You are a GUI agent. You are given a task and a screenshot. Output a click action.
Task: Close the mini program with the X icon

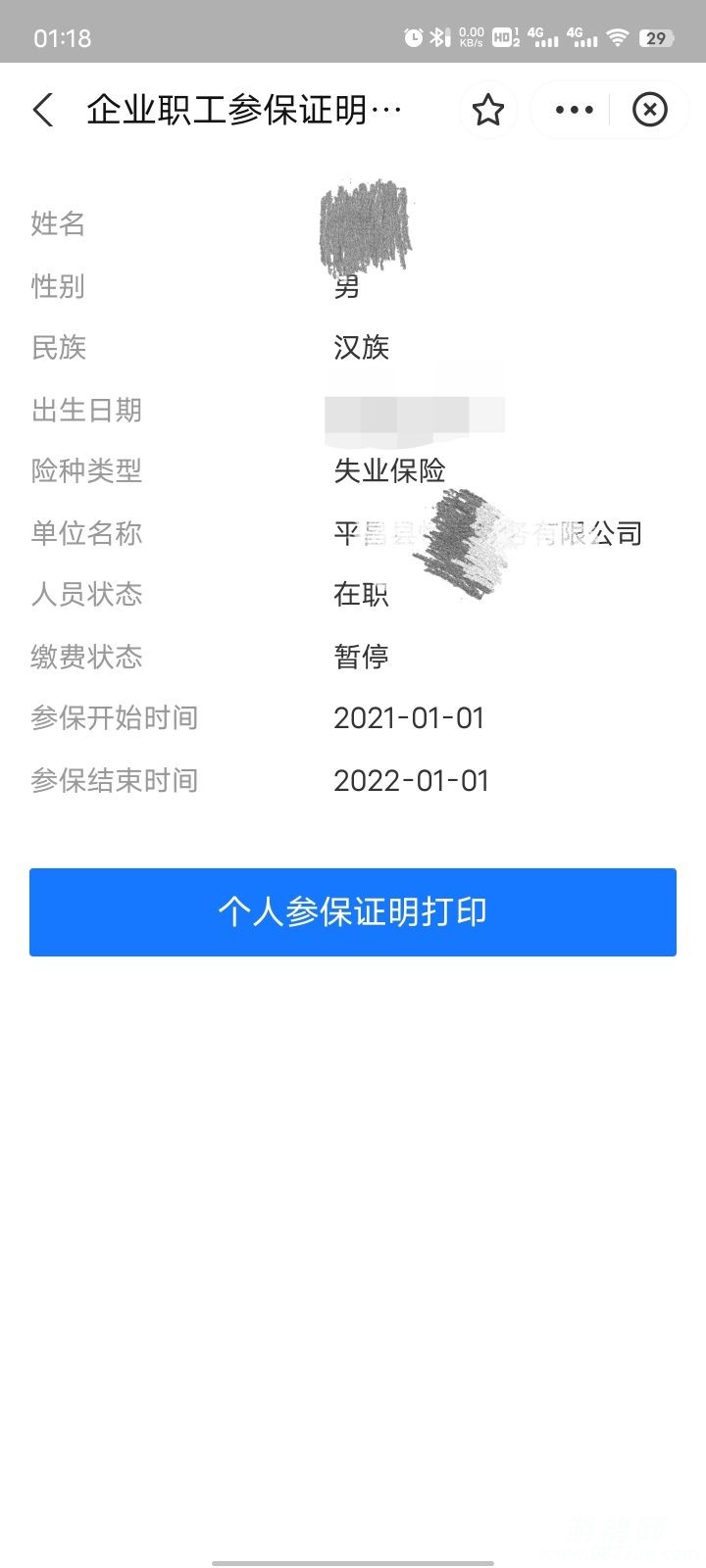coord(649,110)
